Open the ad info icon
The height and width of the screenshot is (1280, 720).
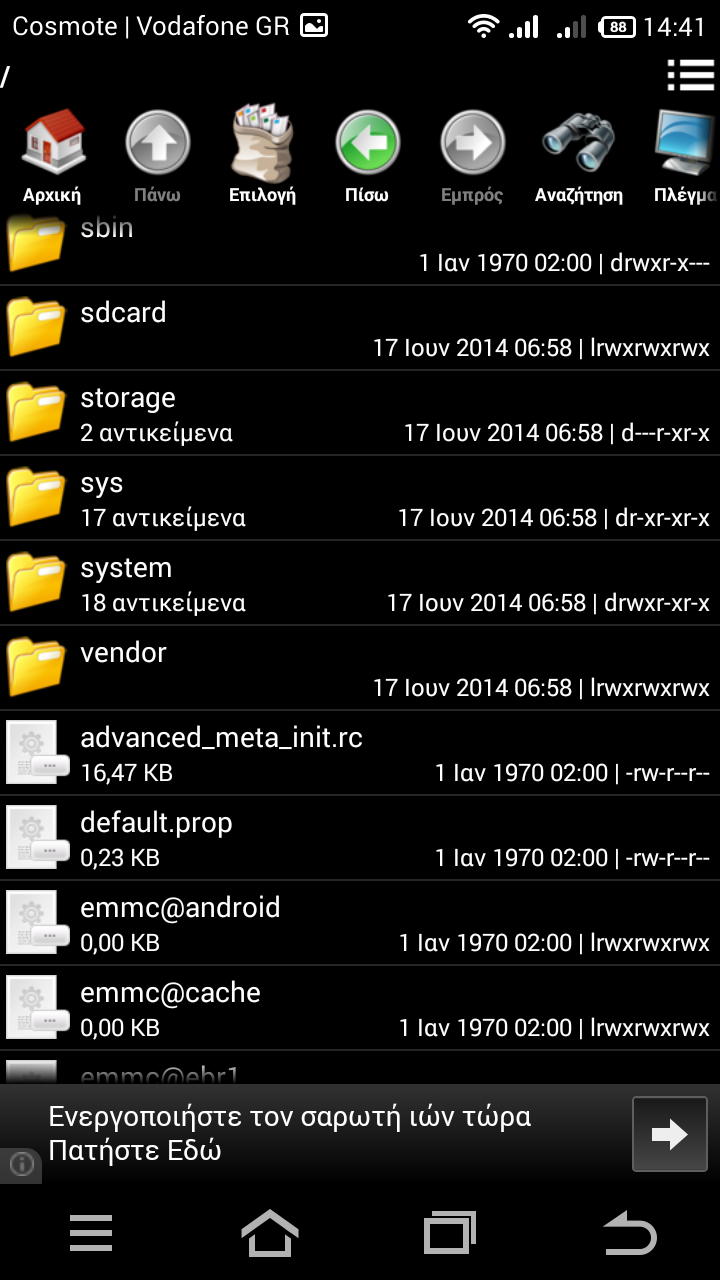(21, 1164)
